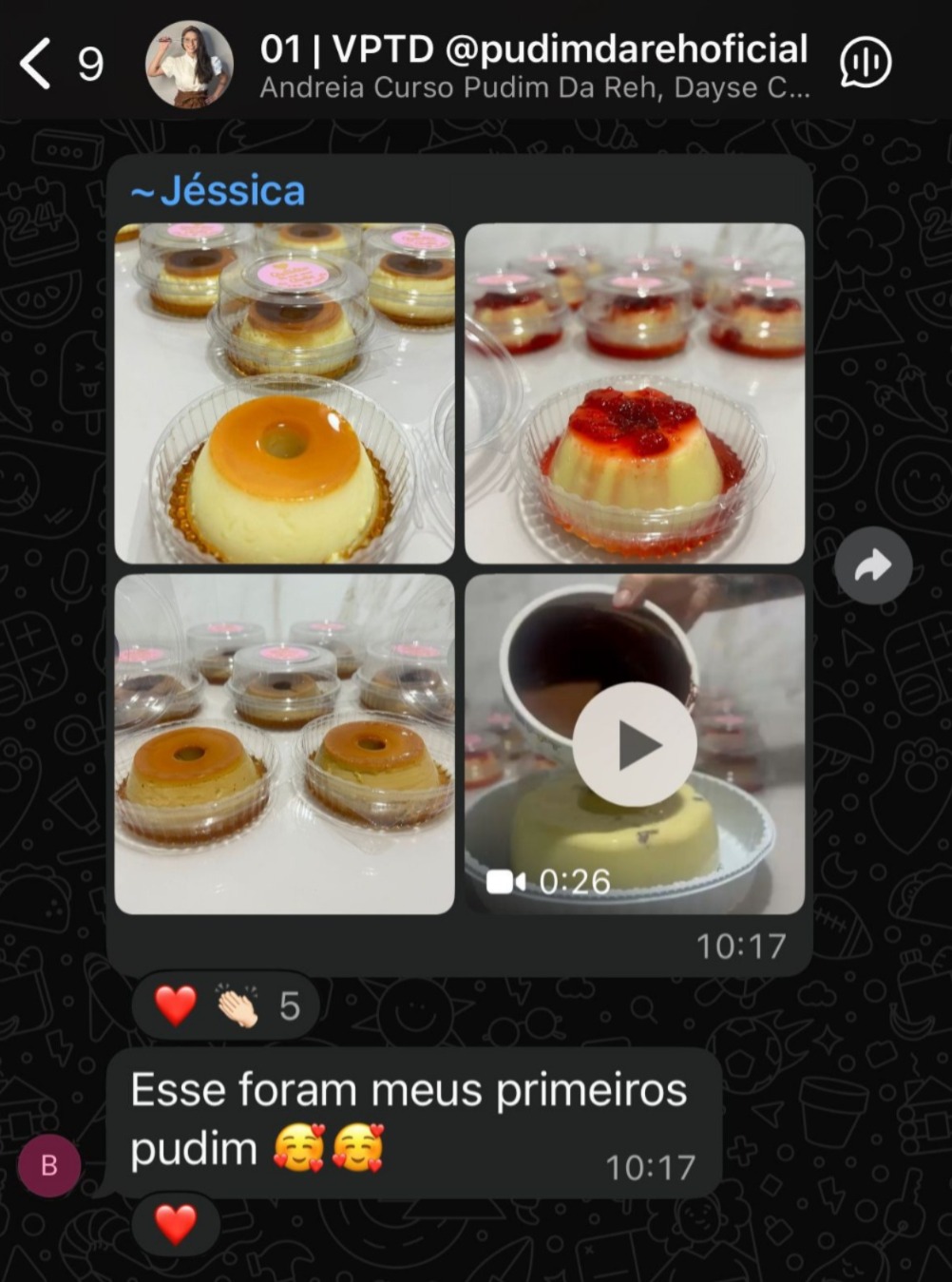Open the strawberry-topped pudding photo
Screen dimensions: 952x1282
635,393
